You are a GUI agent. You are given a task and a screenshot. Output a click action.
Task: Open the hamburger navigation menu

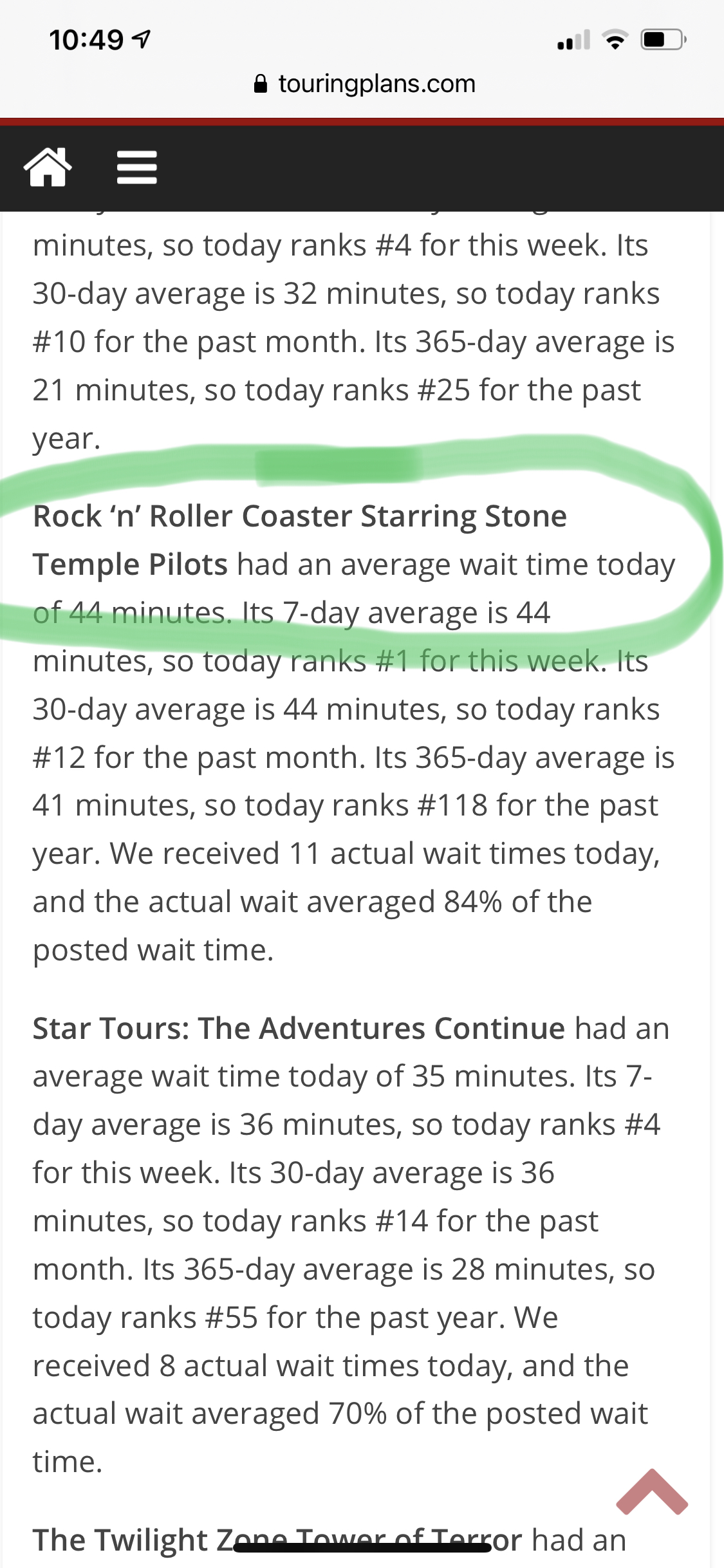coord(136,167)
